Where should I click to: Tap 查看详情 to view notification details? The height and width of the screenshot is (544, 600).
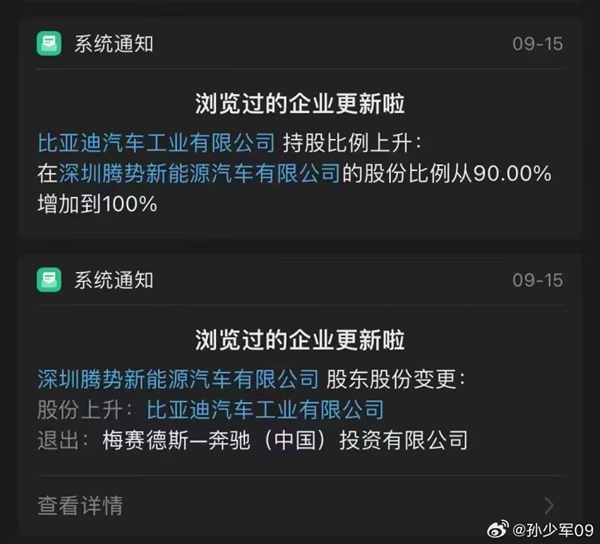click(x=80, y=505)
